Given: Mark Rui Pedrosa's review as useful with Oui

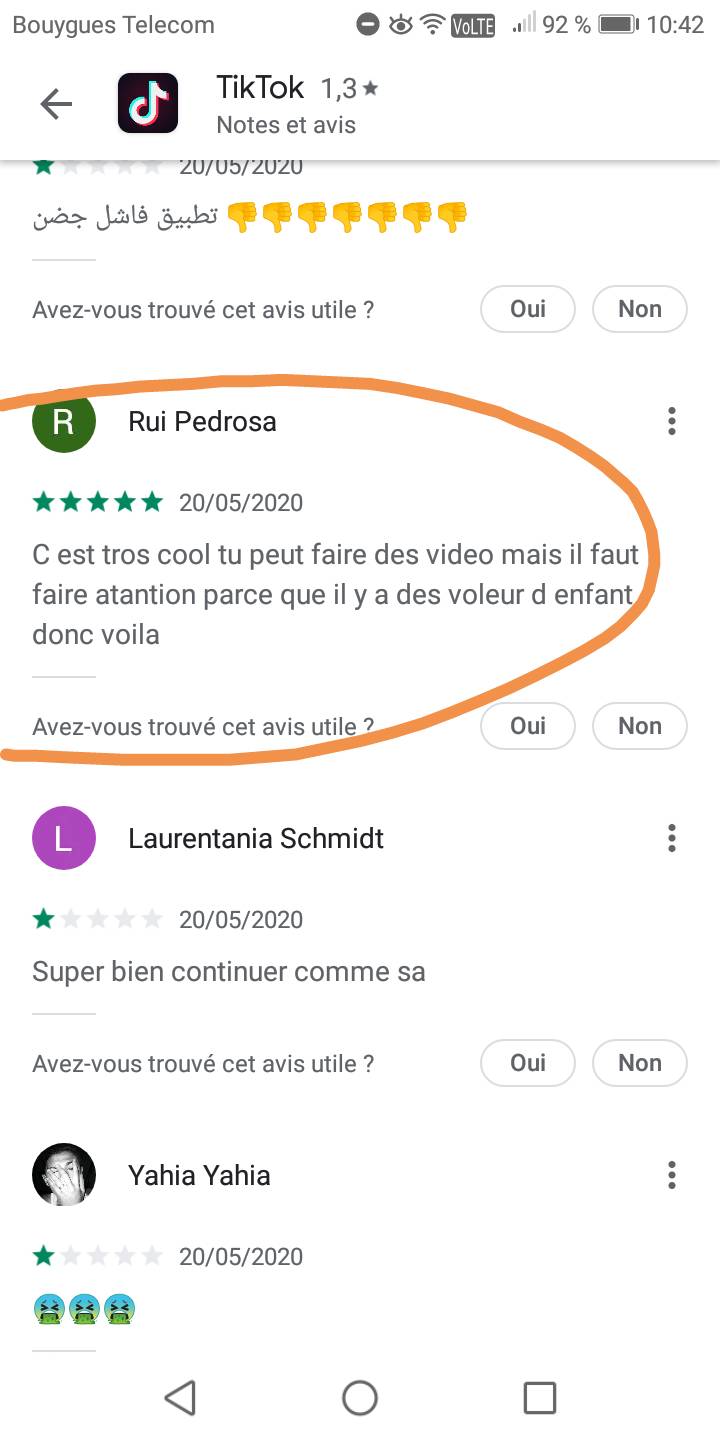Looking at the screenshot, I should [x=528, y=725].
